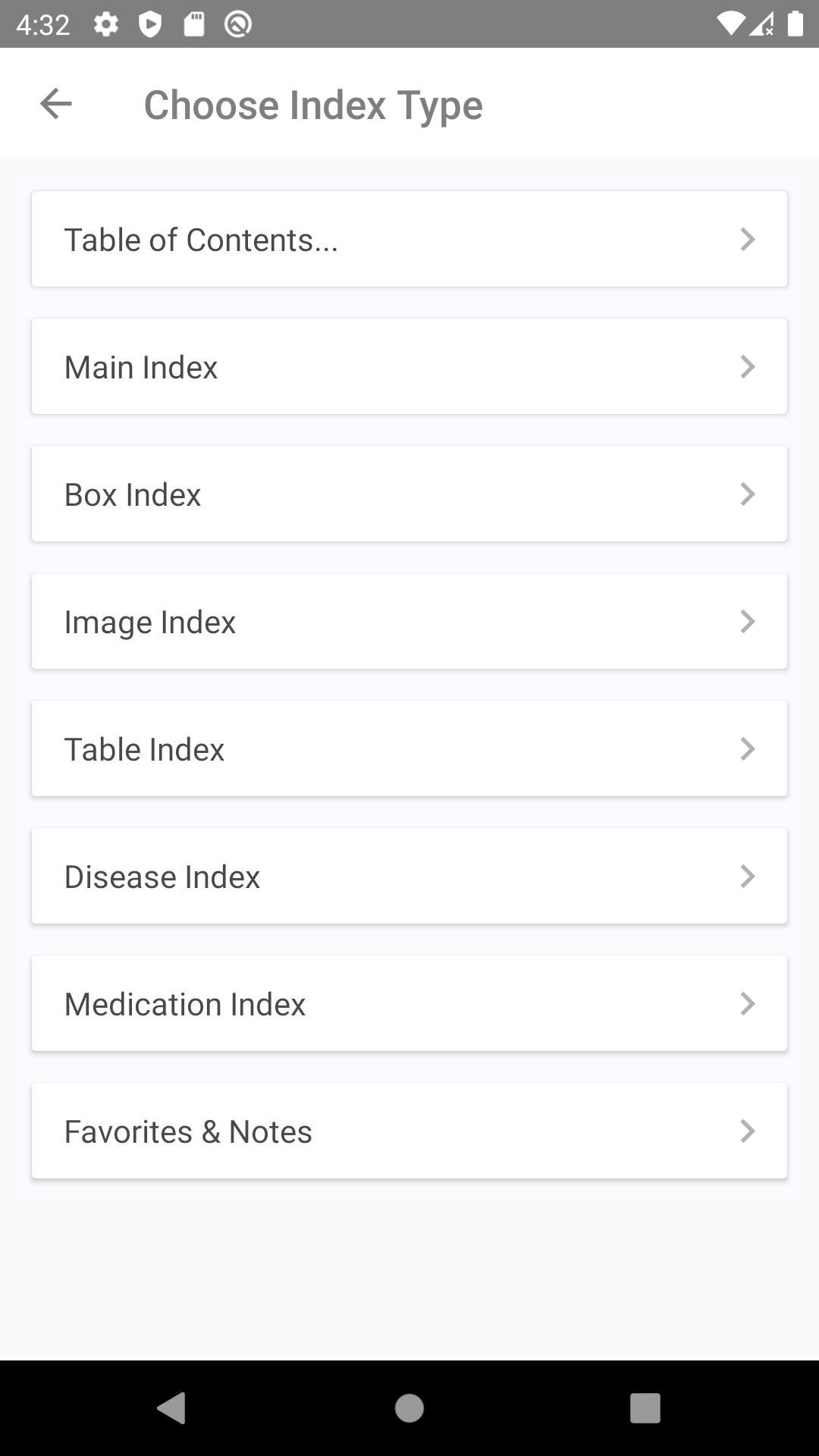Tap the home circle navigation button

409,1409
